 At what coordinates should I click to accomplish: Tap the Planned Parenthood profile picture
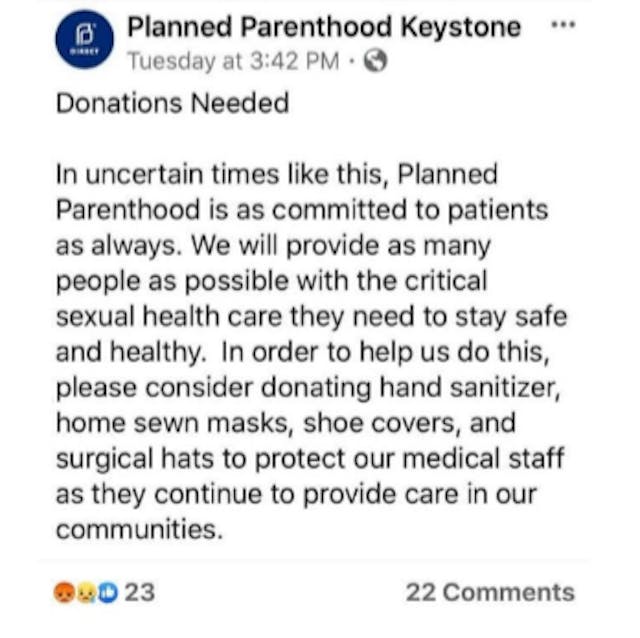(x=87, y=40)
